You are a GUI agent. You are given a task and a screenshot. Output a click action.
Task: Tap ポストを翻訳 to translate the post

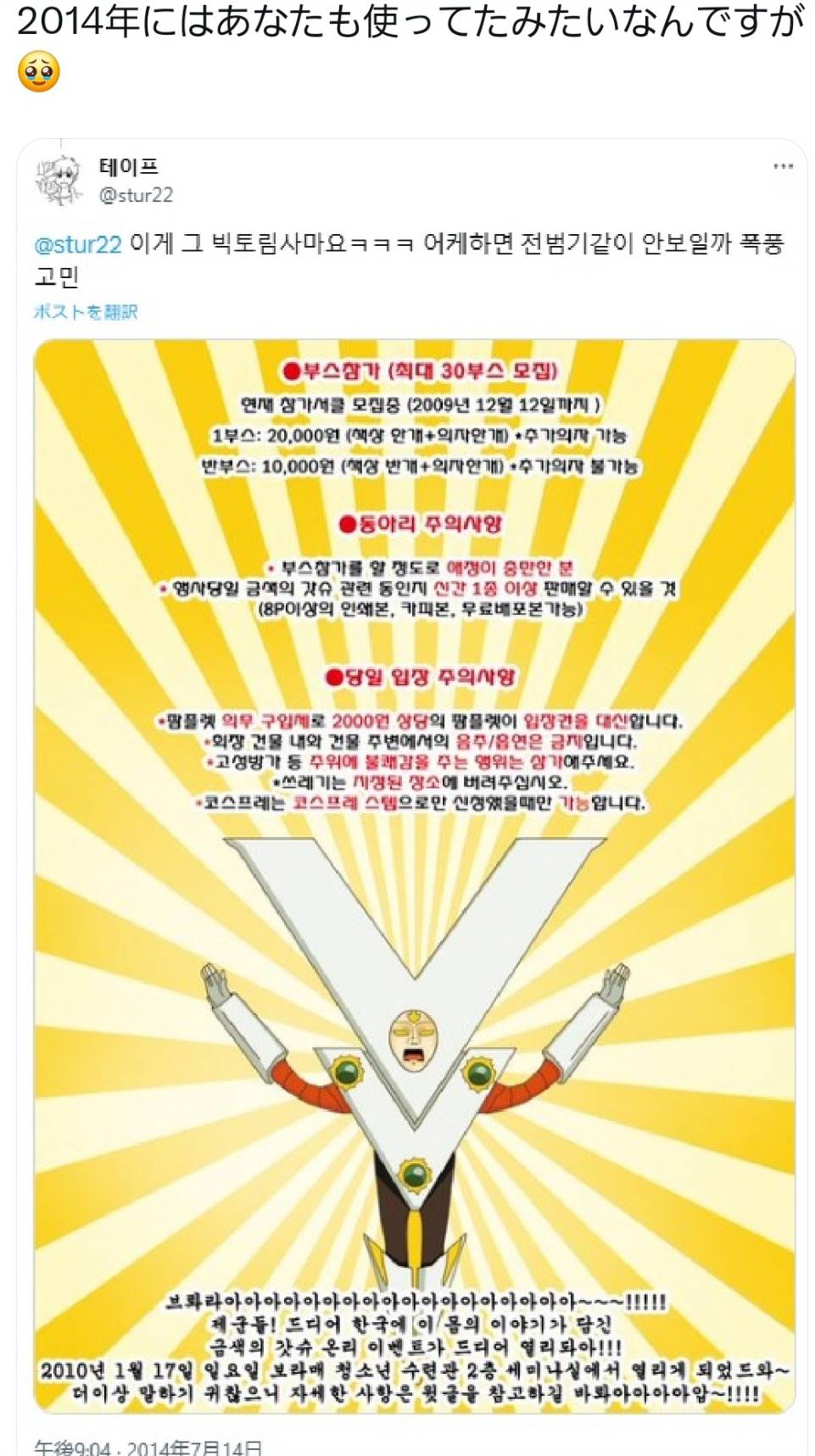click(x=85, y=311)
